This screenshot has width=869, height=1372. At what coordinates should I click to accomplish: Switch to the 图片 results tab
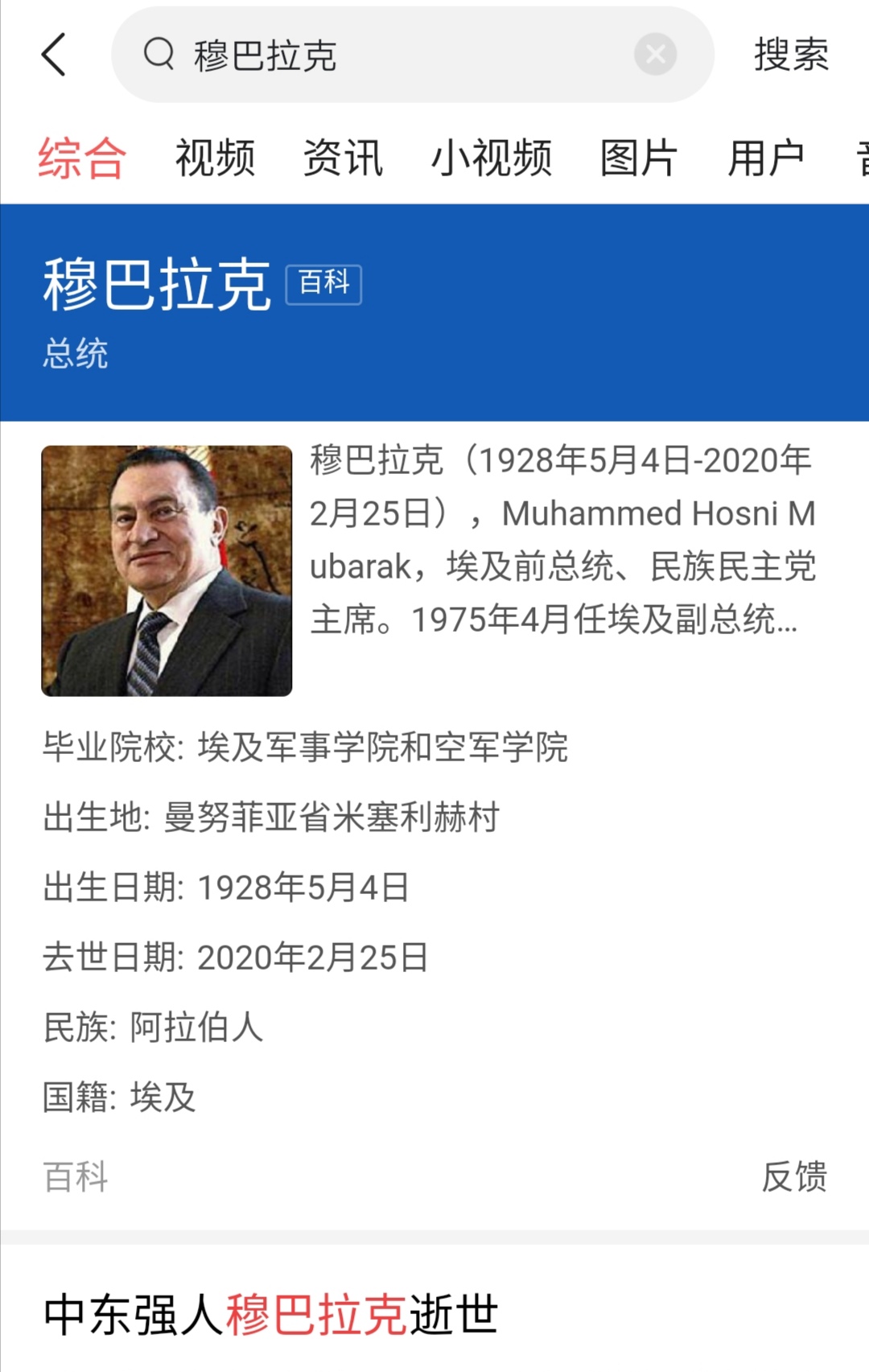(636, 158)
